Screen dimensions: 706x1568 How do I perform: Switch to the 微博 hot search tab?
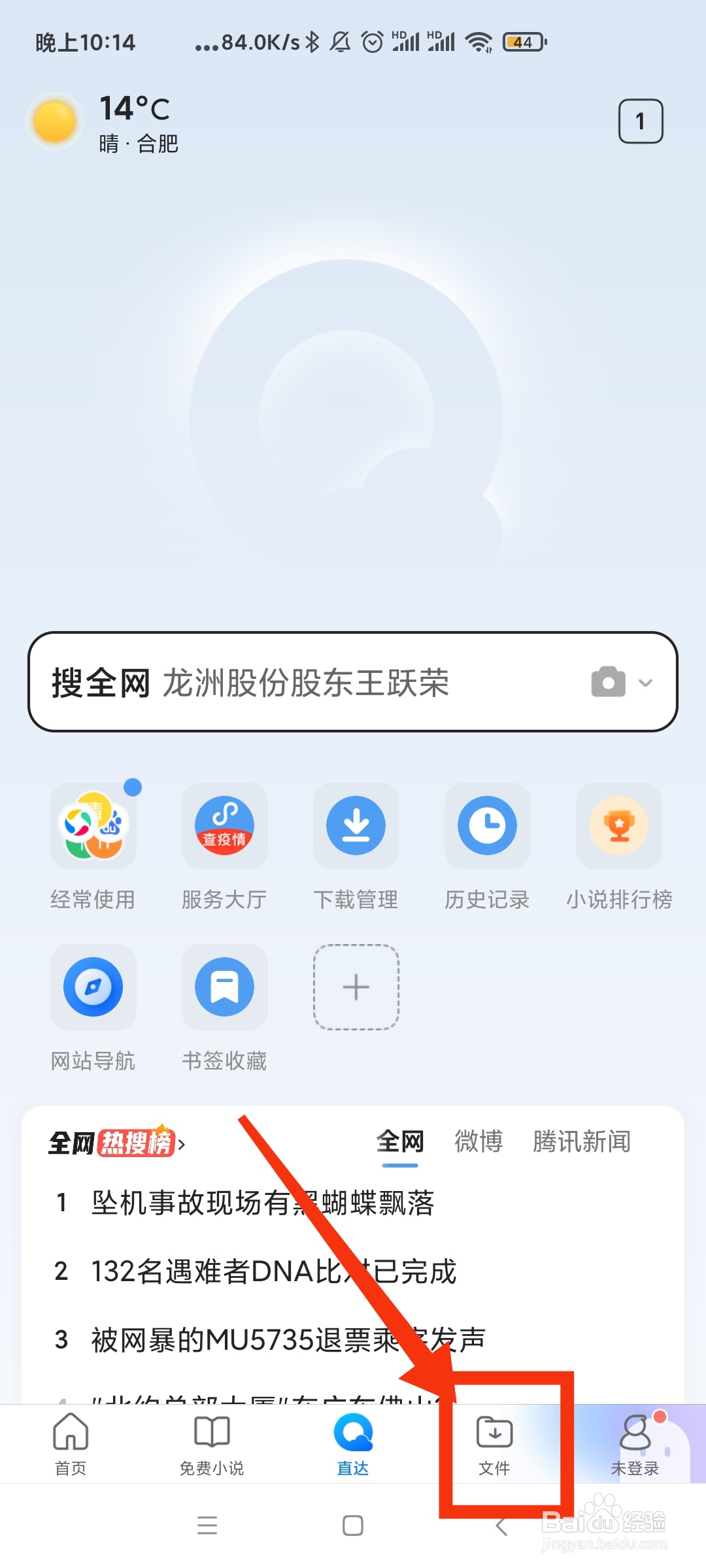click(x=478, y=1140)
